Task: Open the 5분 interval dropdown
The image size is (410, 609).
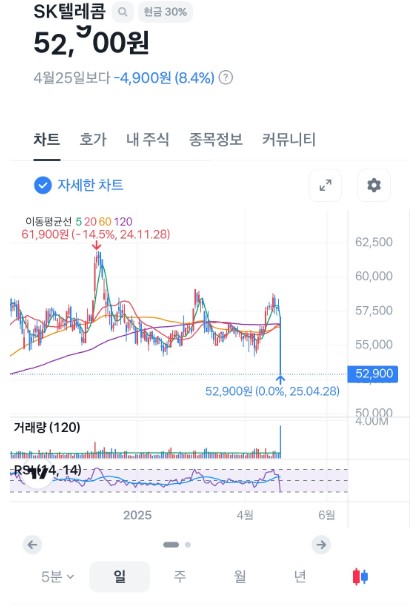Action: [x=57, y=577]
